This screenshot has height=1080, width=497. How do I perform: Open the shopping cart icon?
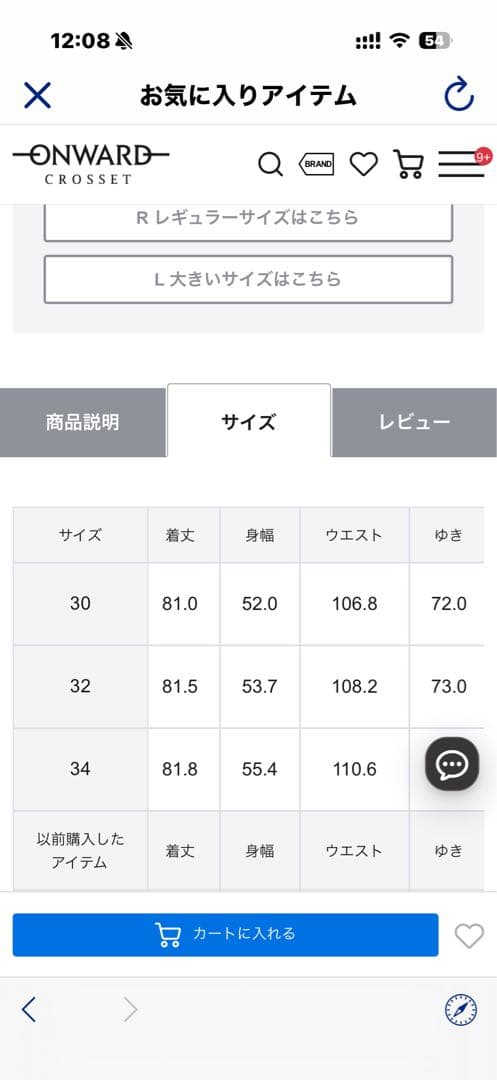pos(408,165)
